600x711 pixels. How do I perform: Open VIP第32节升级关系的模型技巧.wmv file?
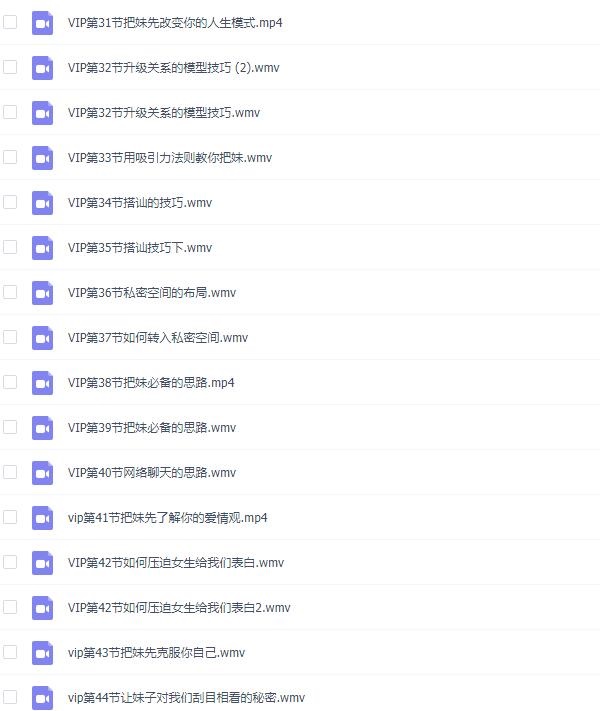coord(163,112)
